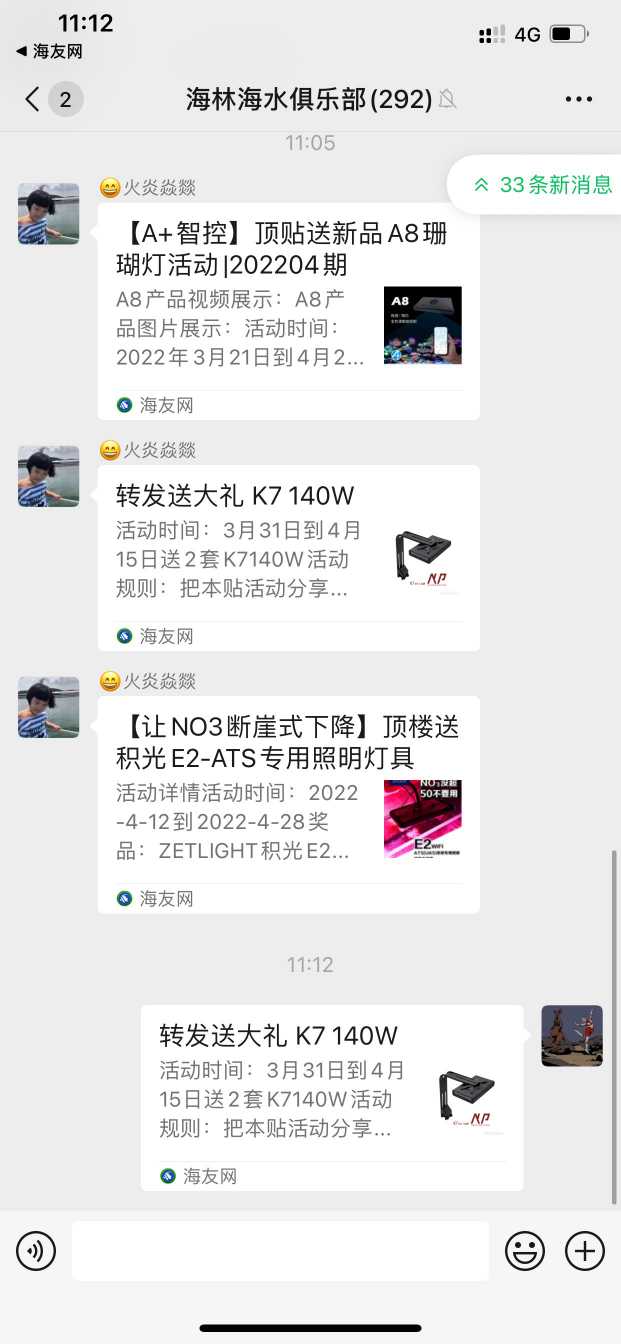Screen dimensions: 621x1344
Task: Open the group chat overflow menu
Action: pos(579,99)
